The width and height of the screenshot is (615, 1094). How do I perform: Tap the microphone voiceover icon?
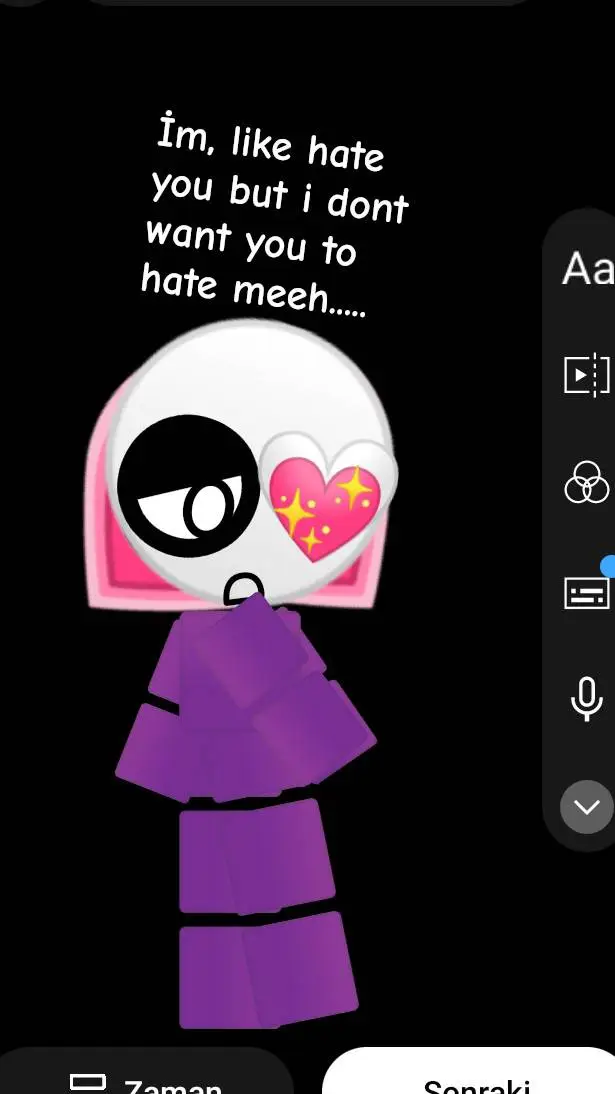587,699
